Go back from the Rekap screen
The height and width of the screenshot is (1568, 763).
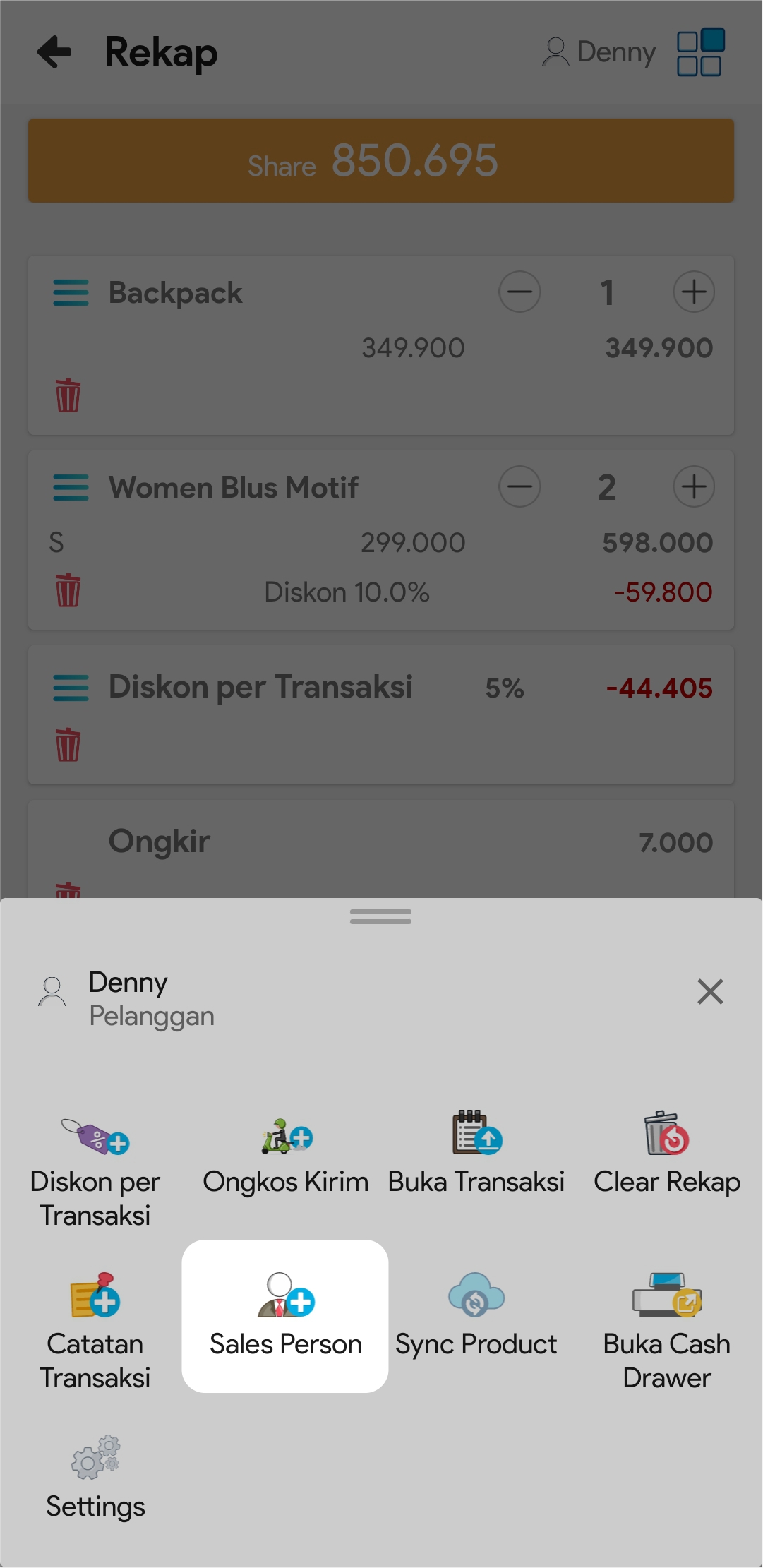tap(54, 52)
